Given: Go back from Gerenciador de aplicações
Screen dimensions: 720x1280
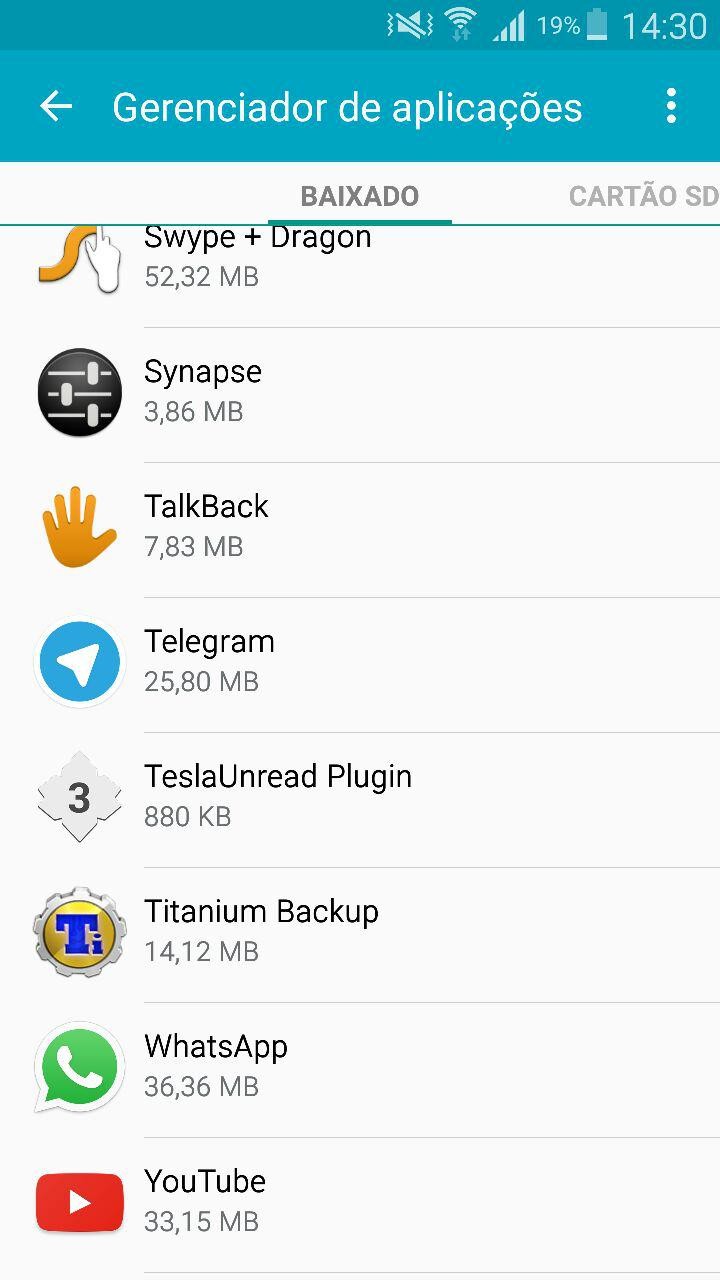Looking at the screenshot, I should coord(56,107).
